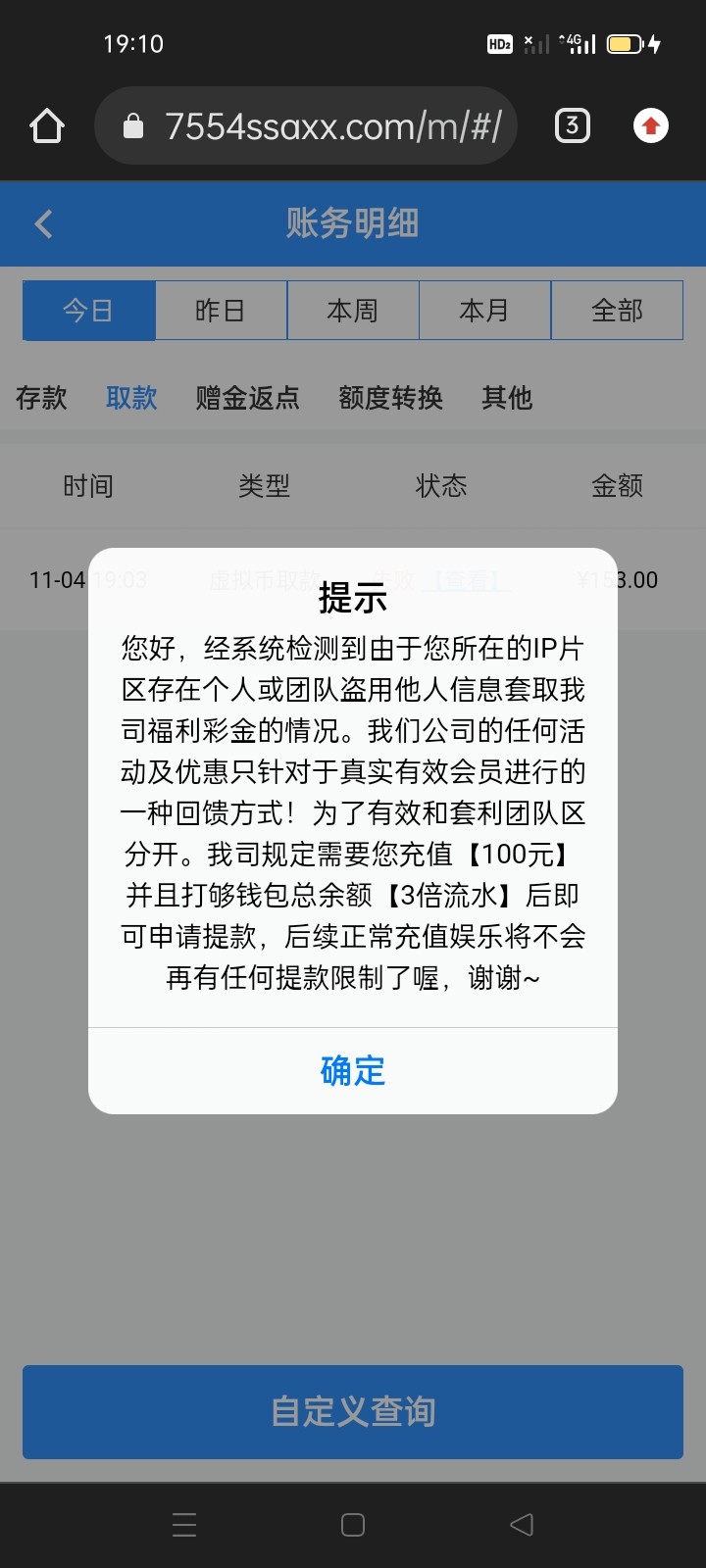Select the 今日 date filter
Image resolution: width=706 pixels, height=1568 pixels.
[89, 311]
